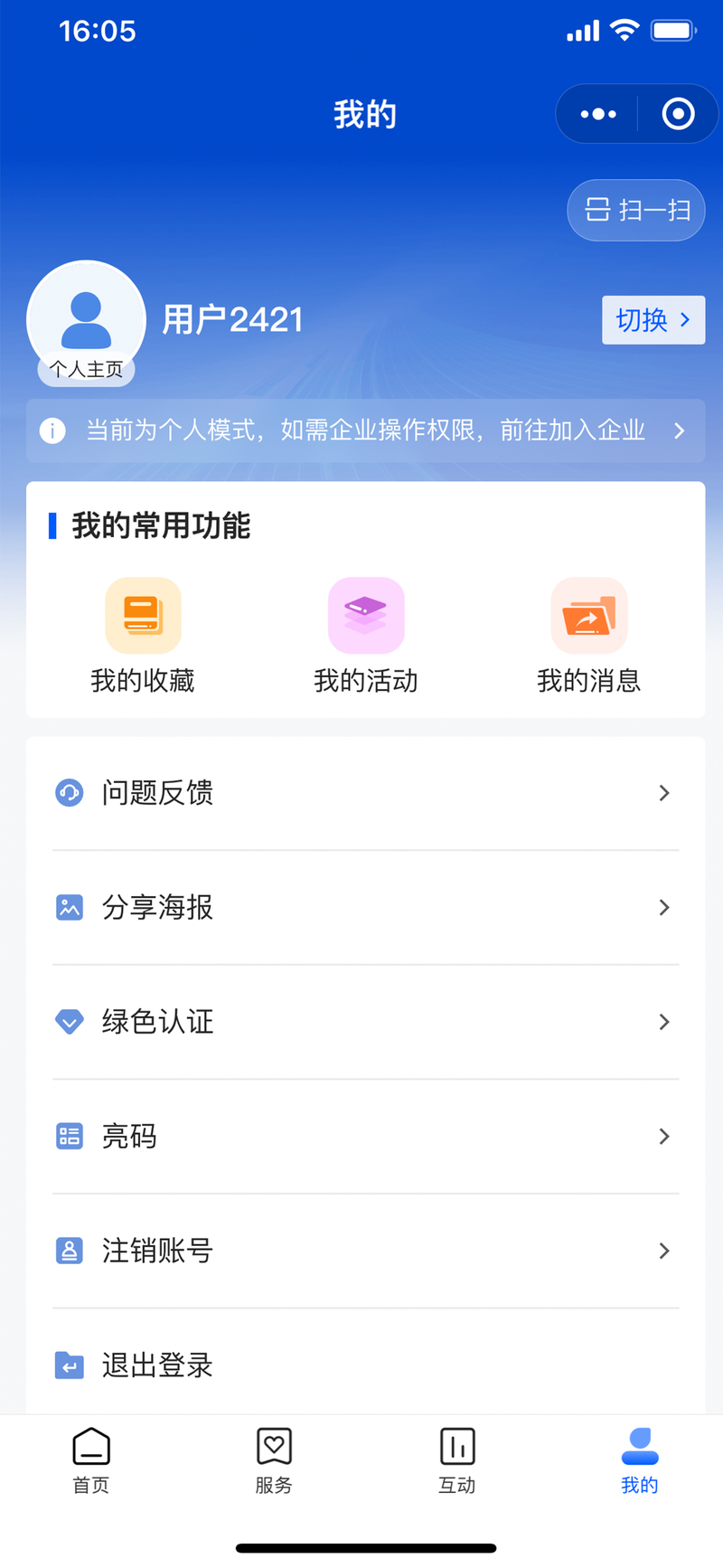
Task: Open the 绿色认证 certification row
Action: tap(365, 1022)
